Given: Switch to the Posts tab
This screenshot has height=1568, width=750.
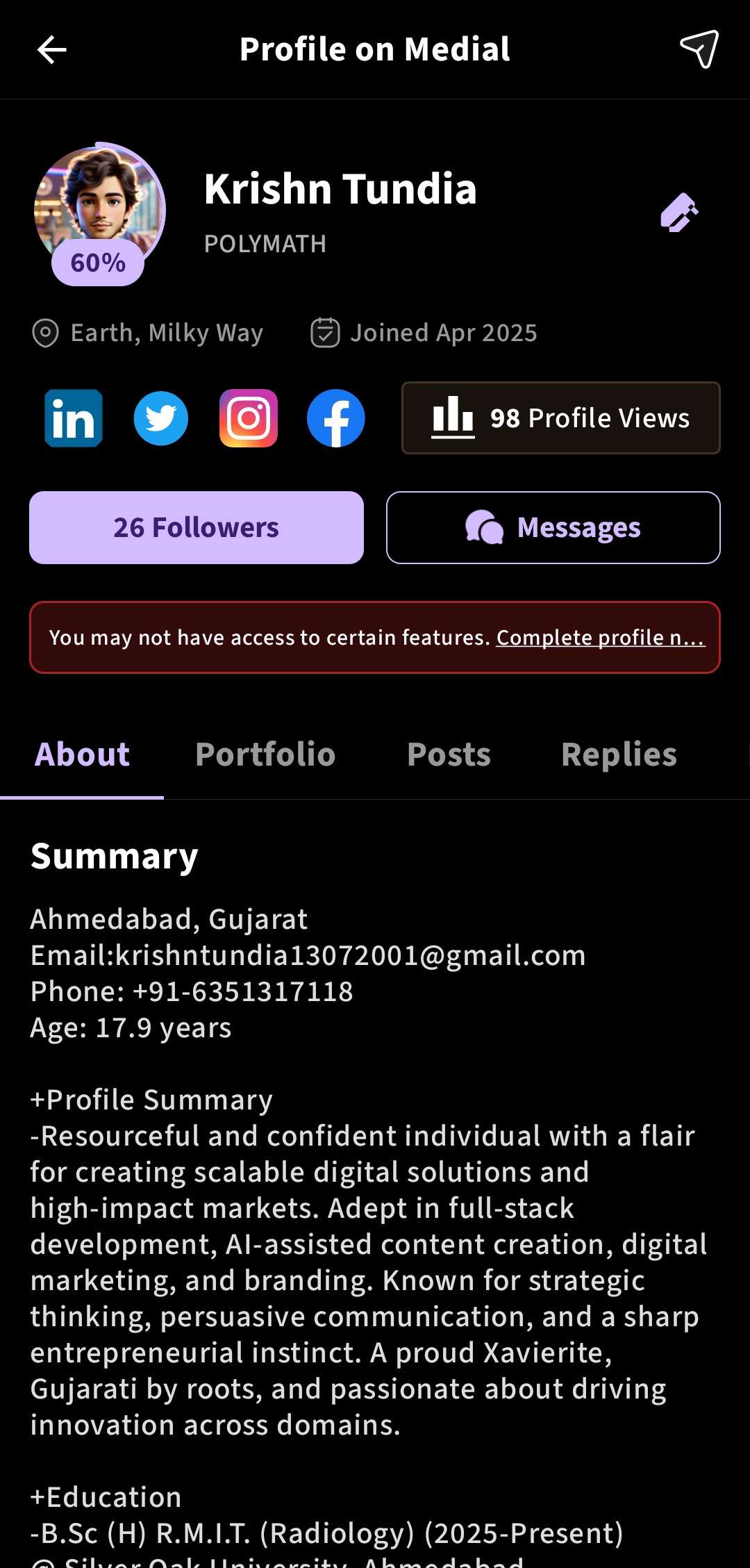Looking at the screenshot, I should coord(449,754).
